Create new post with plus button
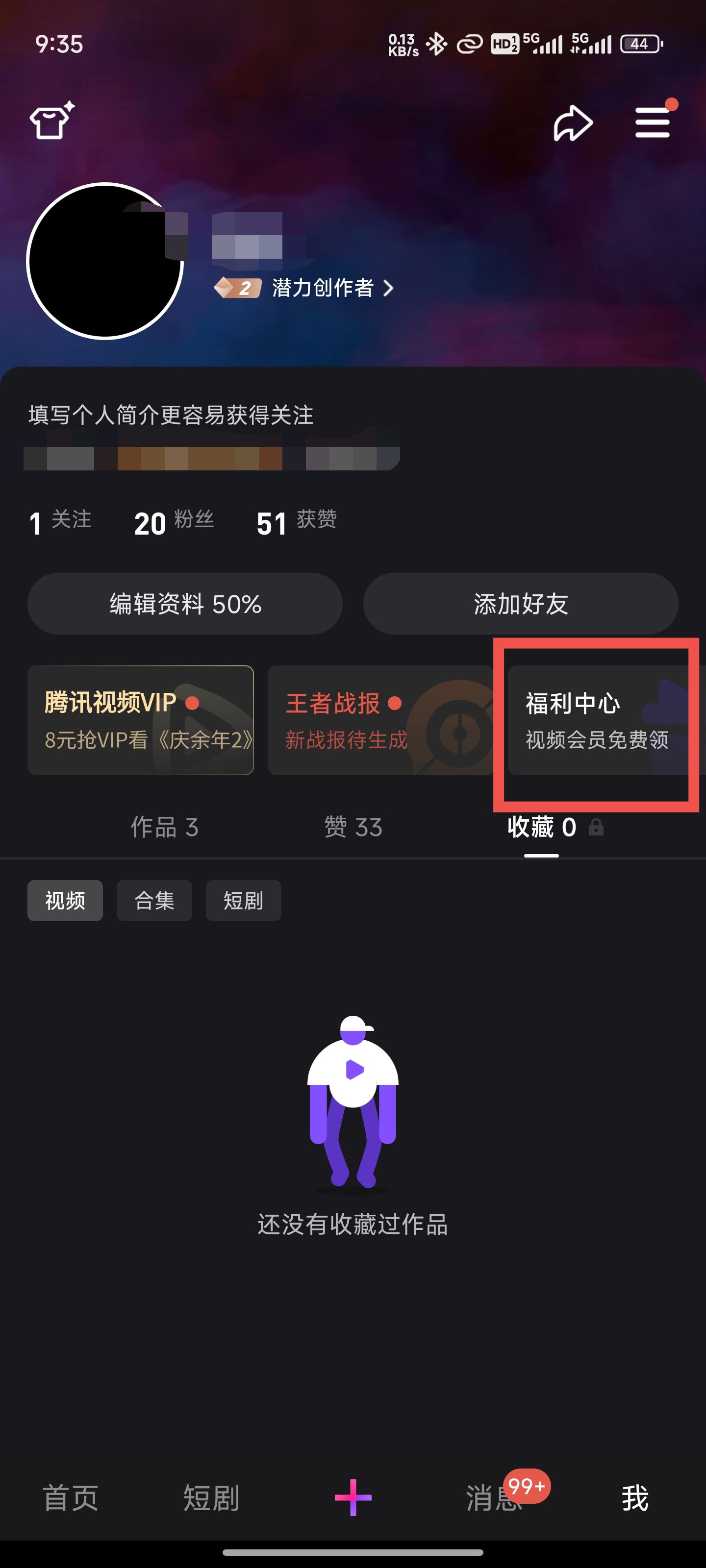 click(x=353, y=1497)
